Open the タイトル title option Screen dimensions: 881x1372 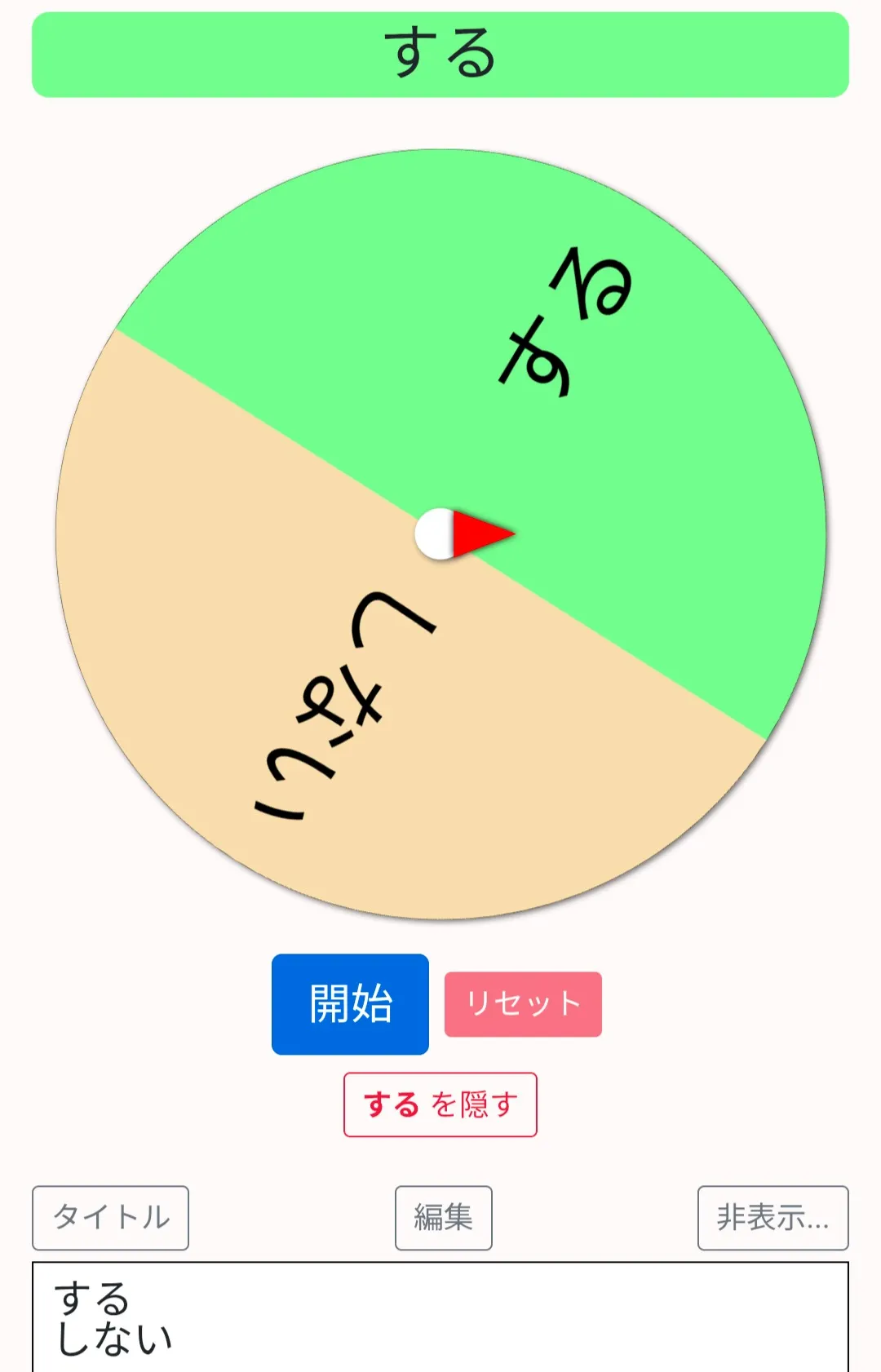pos(111,1217)
